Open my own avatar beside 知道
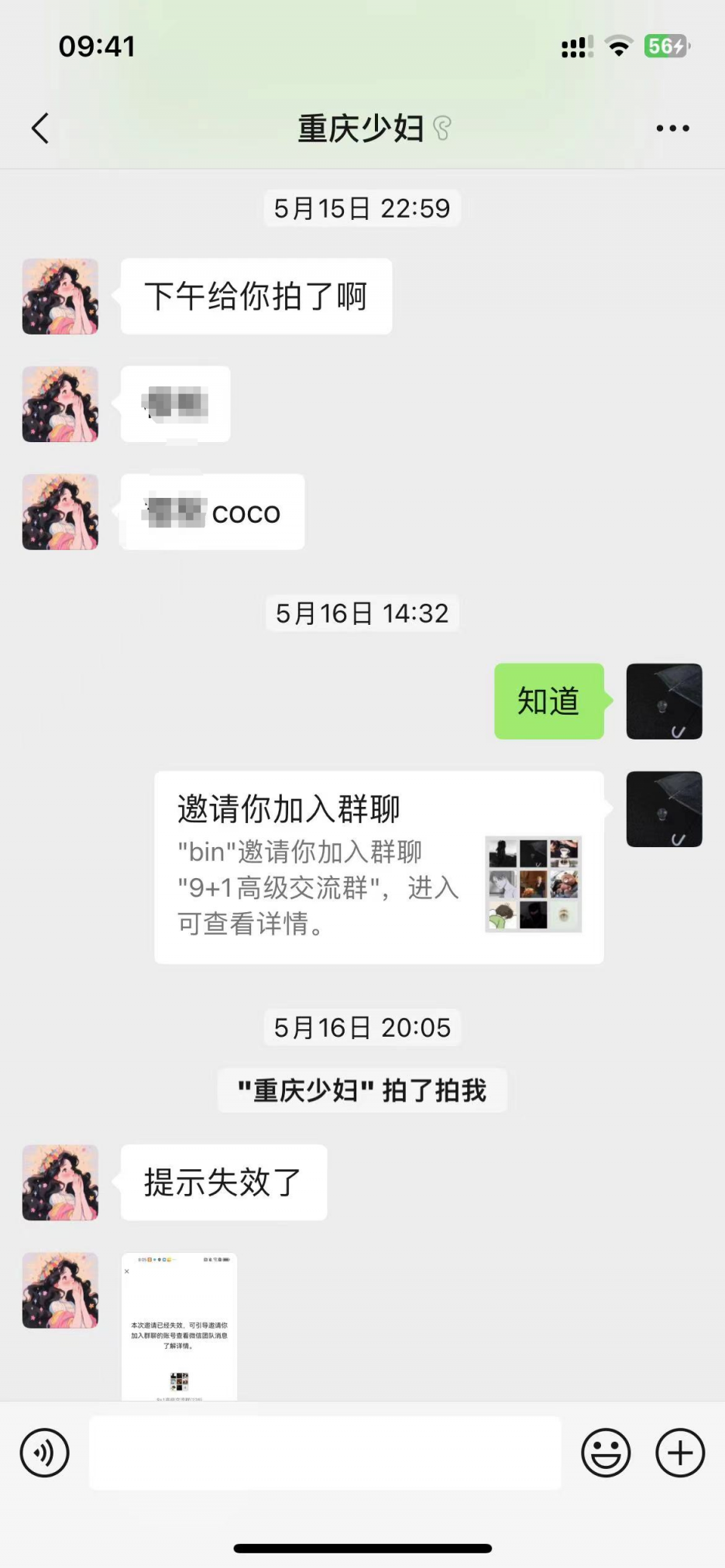 664,701
